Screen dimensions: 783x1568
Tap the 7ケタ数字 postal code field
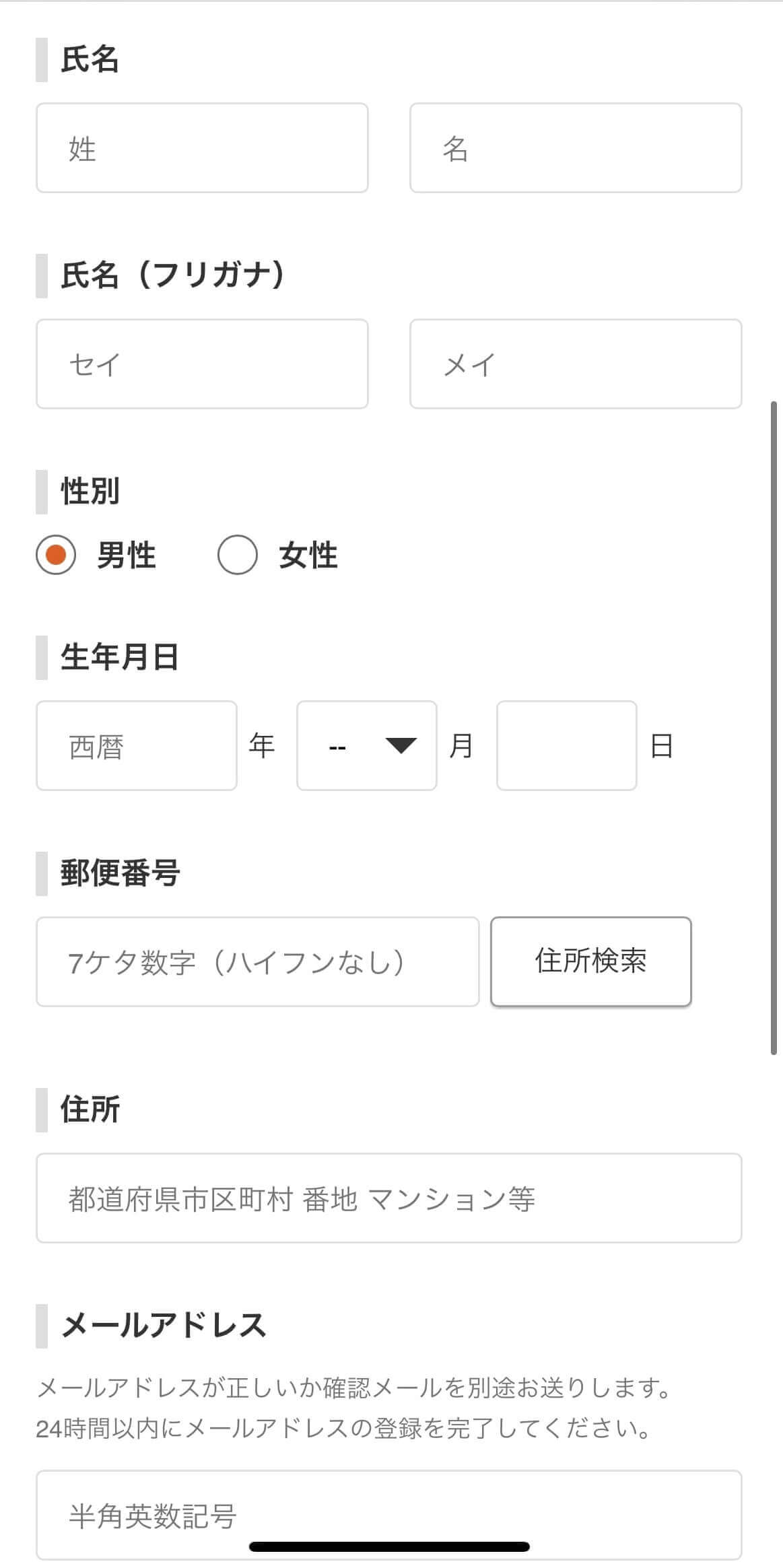(x=258, y=961)
